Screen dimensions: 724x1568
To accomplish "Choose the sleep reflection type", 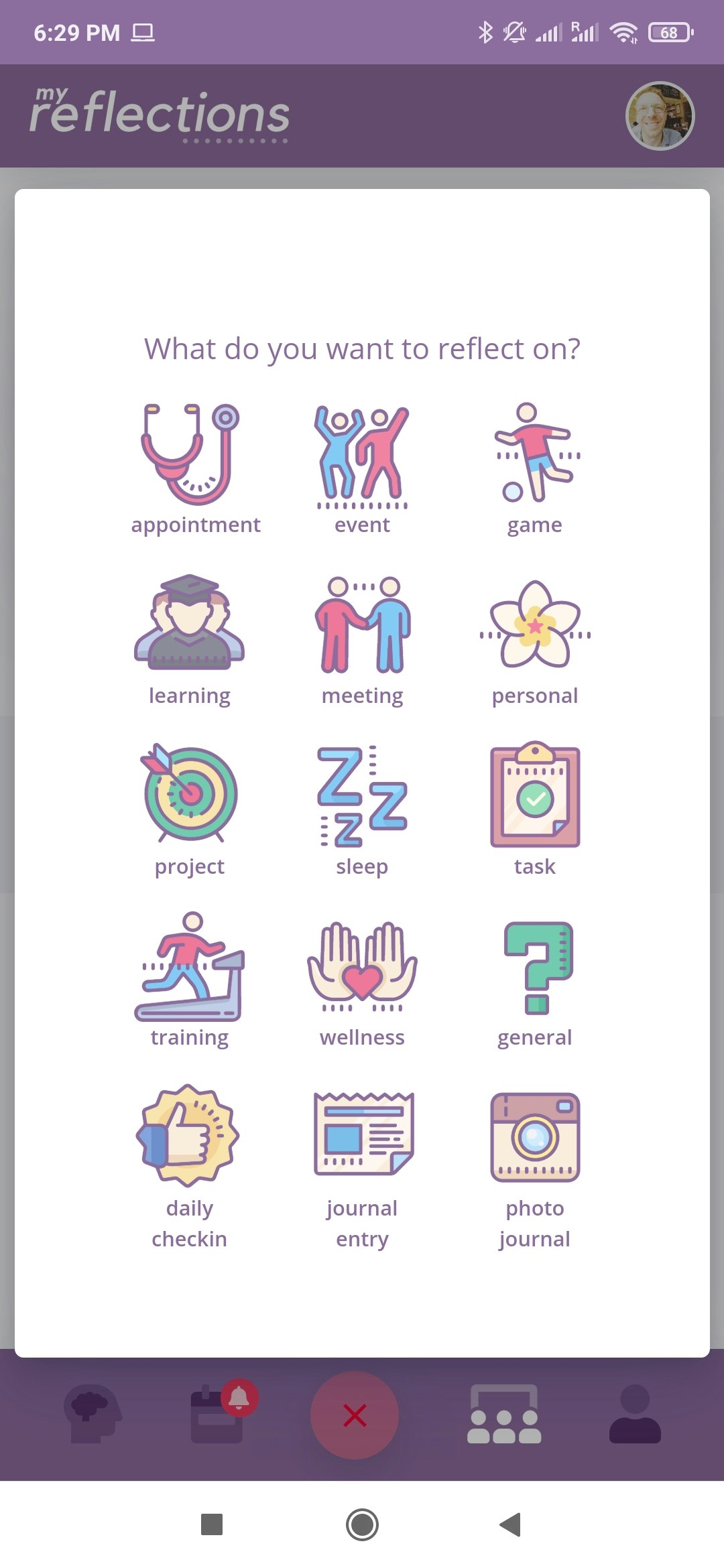I will [x=362, y=811].
